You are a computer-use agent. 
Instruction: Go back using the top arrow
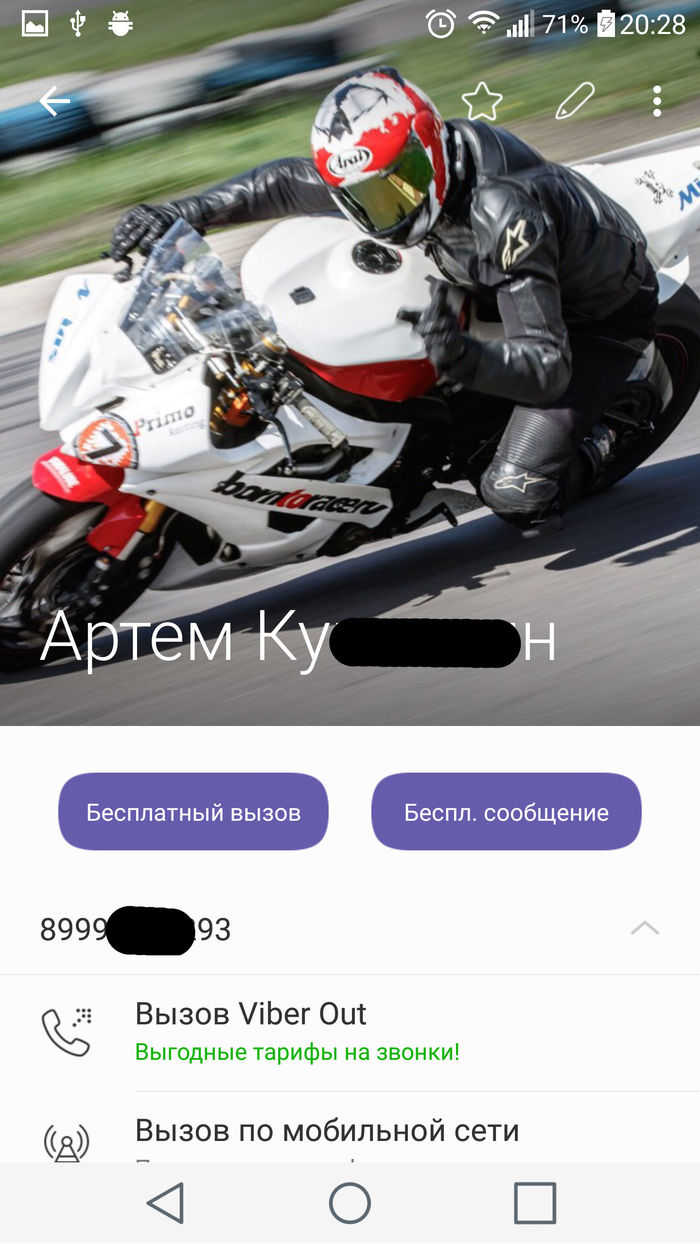point(54,102)
